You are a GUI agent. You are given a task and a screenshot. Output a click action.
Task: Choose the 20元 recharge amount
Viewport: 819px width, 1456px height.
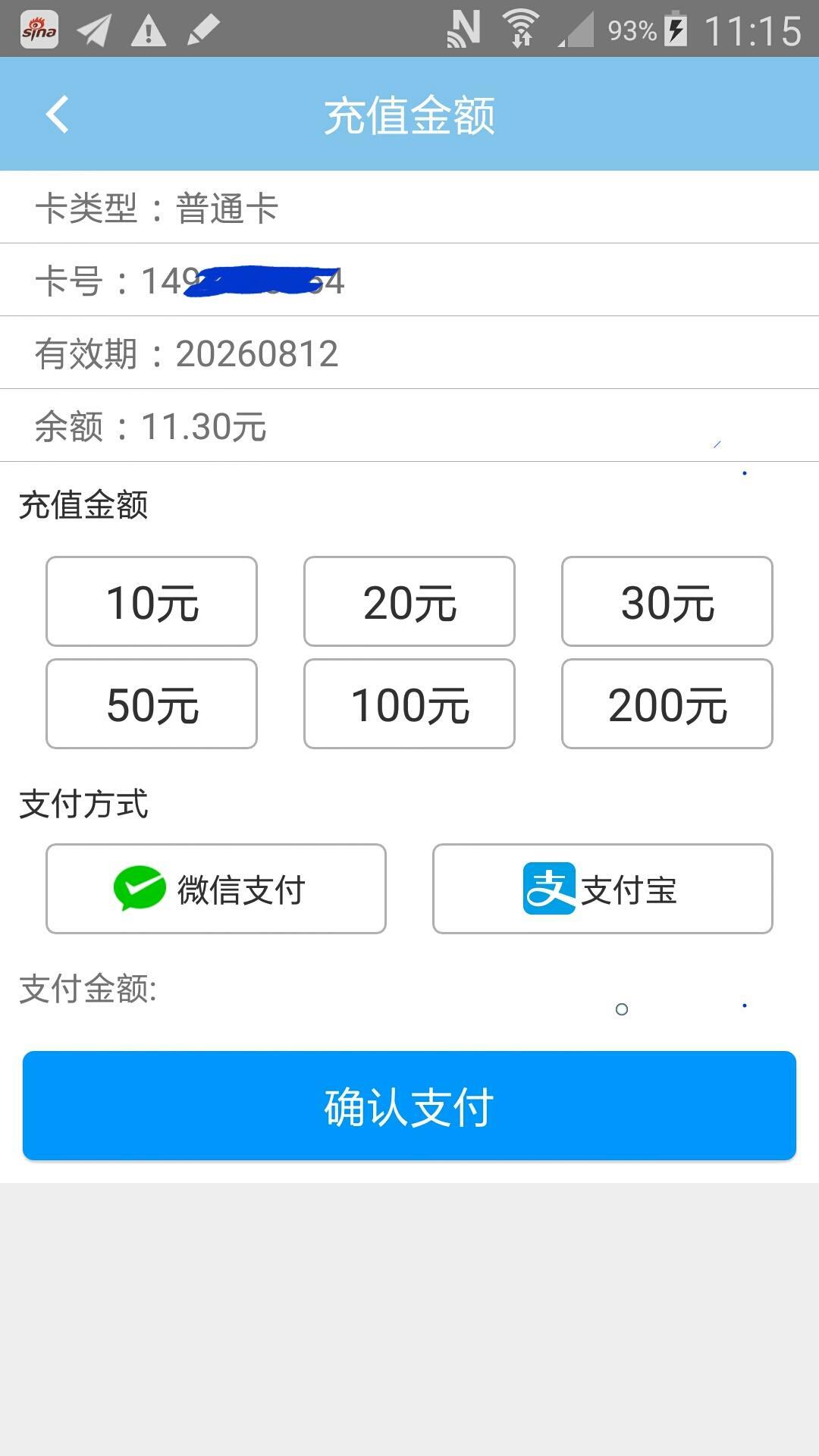(409, 601)
